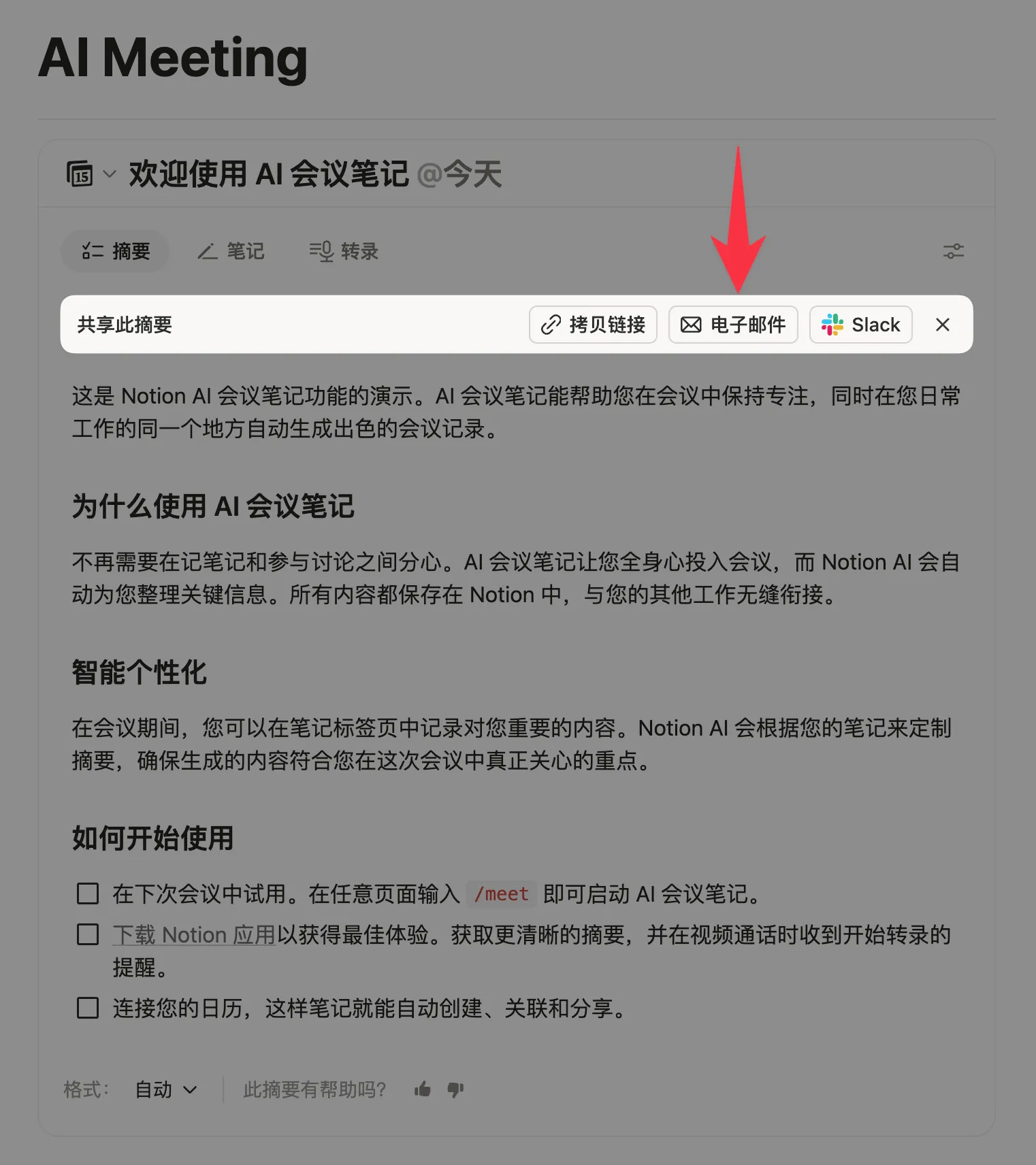Open the 下载 Notion 应用 link
The image size is (1036, 1165).
click(194, 935)
